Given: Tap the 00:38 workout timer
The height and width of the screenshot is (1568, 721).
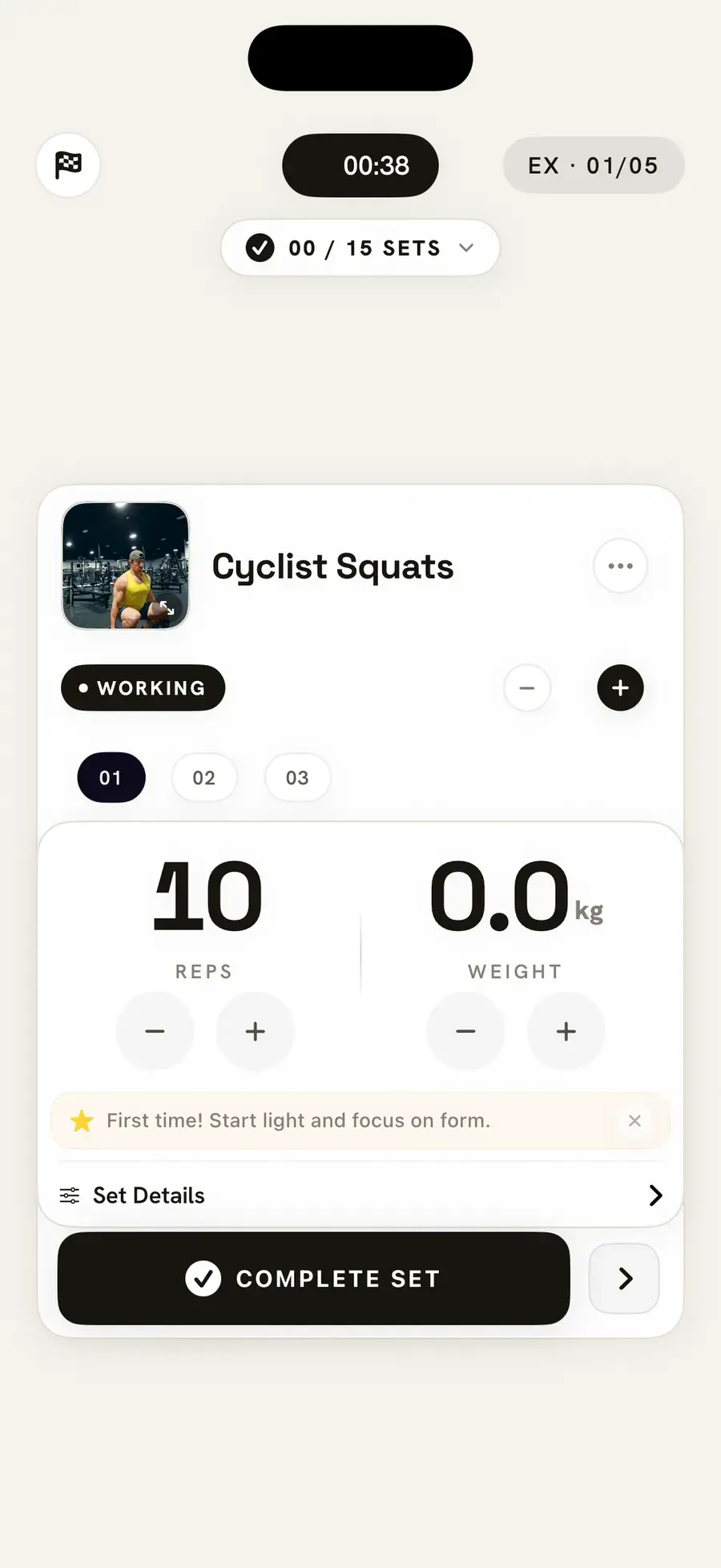Looking at the screenshot, I should coord(360,165).
